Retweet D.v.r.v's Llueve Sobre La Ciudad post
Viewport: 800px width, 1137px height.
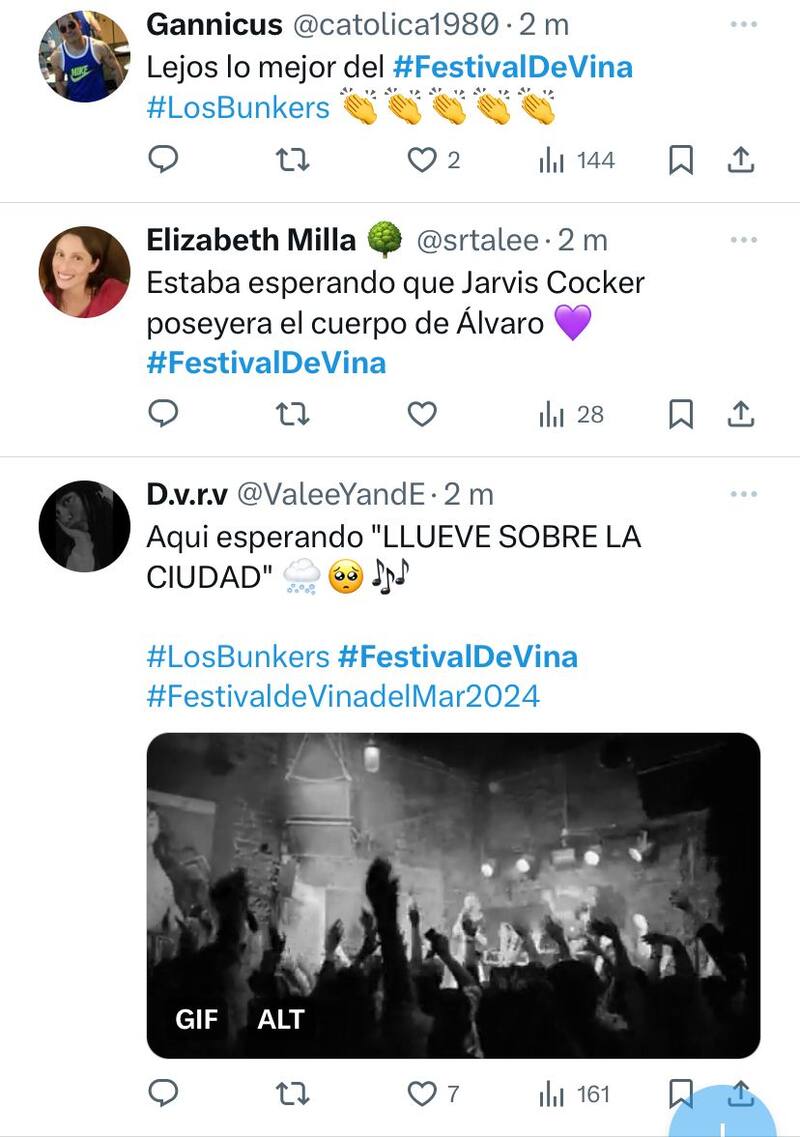click(x=292, y=1094)
